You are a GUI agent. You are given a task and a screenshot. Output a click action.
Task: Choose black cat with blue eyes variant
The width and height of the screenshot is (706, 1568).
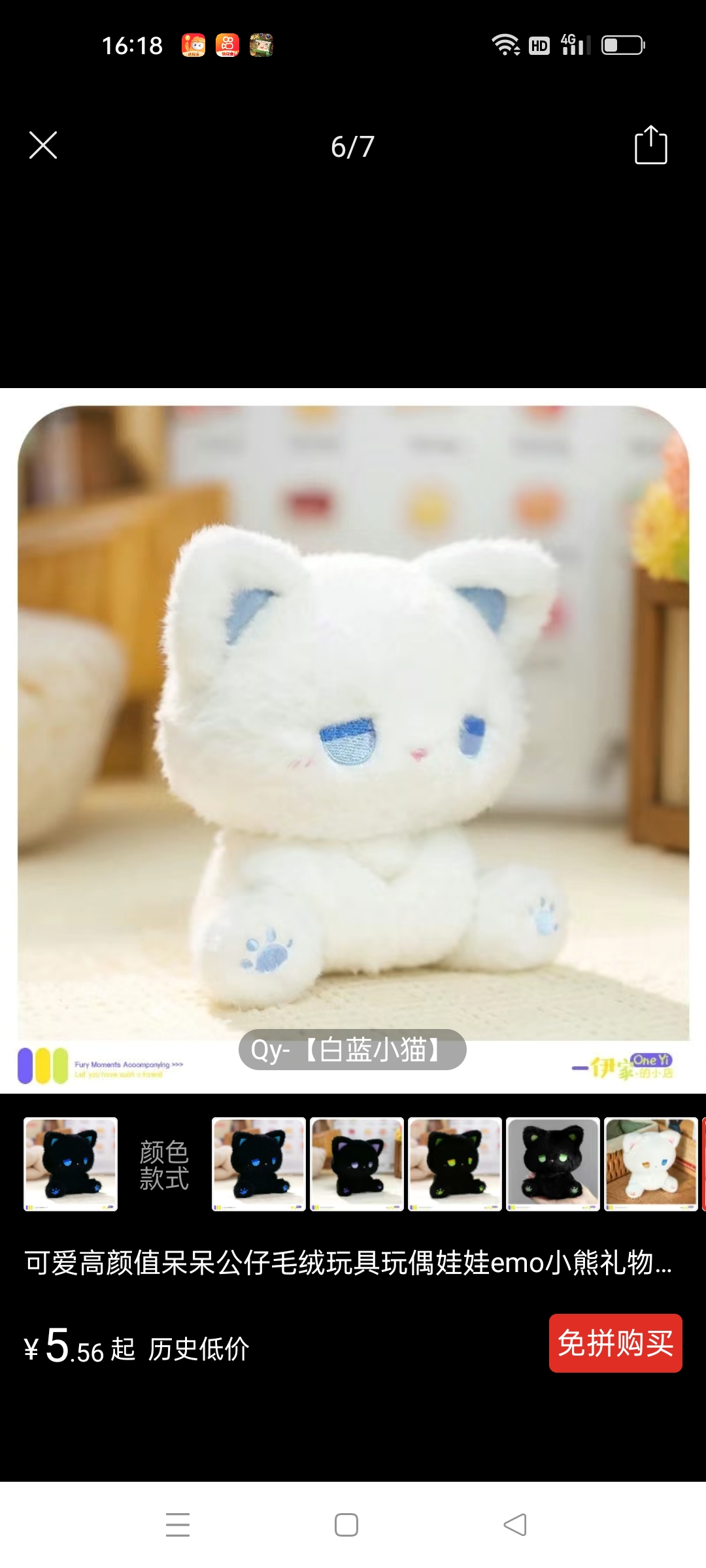pyautogui.click(x=259, y=1164)
